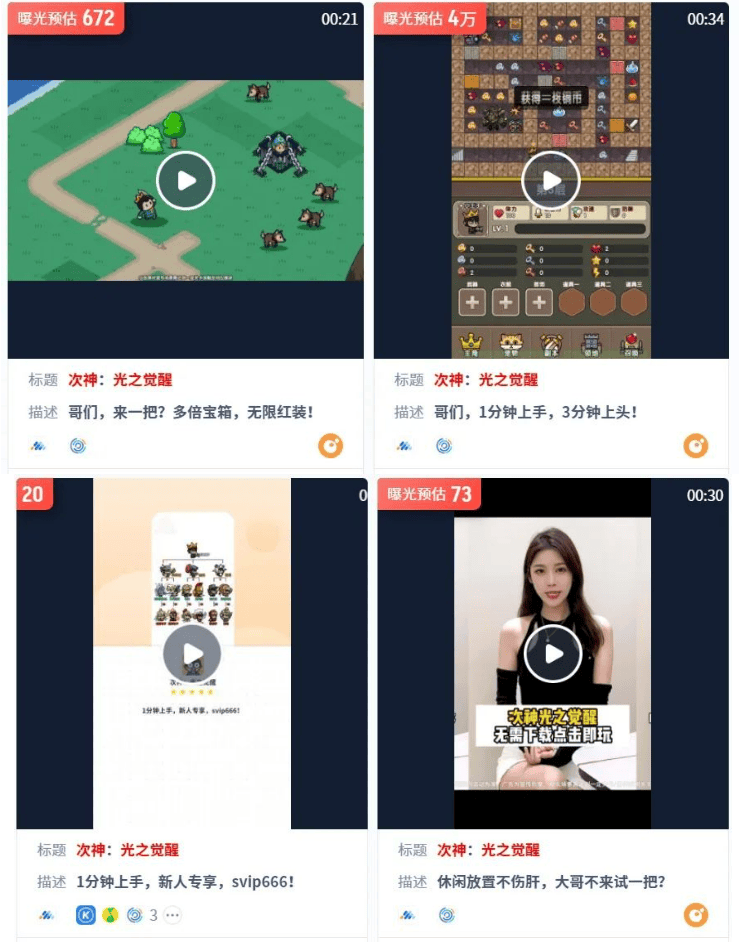This screenshot has width=739, height=951.
Task: Play the svip666 ad video
Action: [x=192, y=655]
